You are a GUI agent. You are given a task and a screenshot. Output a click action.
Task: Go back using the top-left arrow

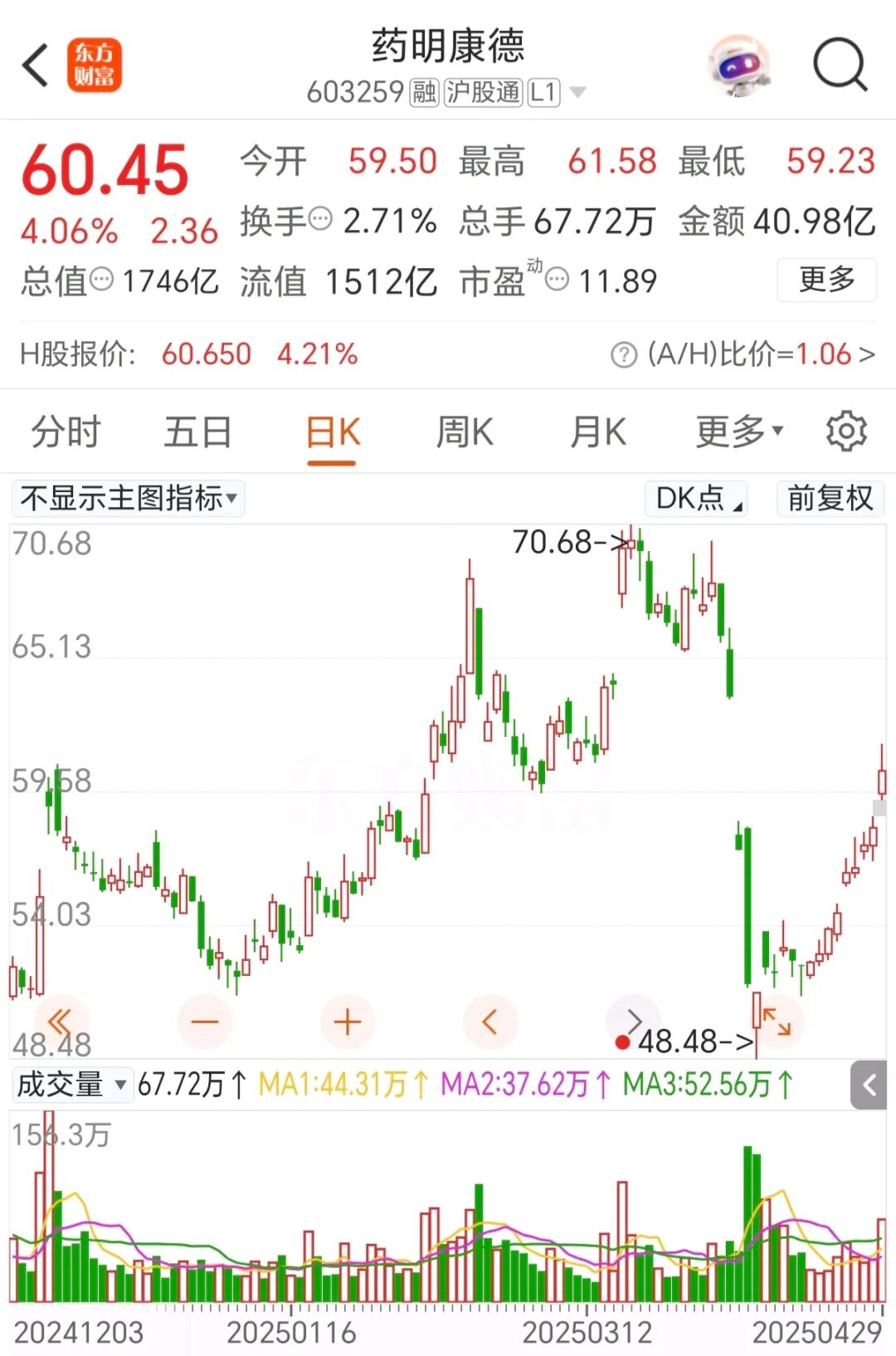[x=36, y=66]
